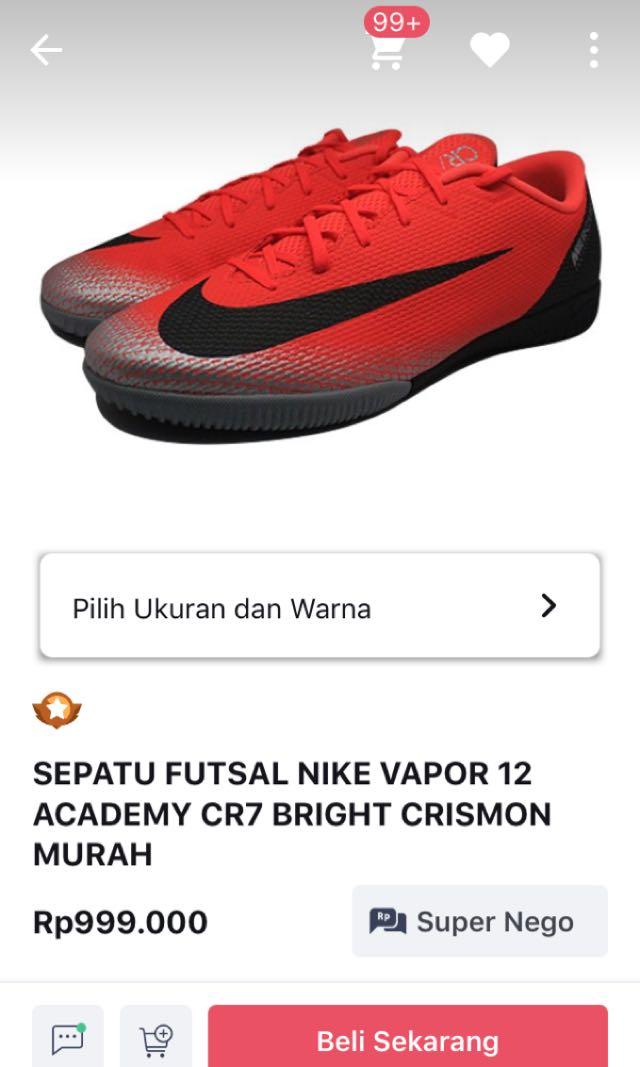The width and height of the screenshot is (640, 1067).
Task: Tap Beli Sekarang to buy now
Action: tap(407, 1040)
